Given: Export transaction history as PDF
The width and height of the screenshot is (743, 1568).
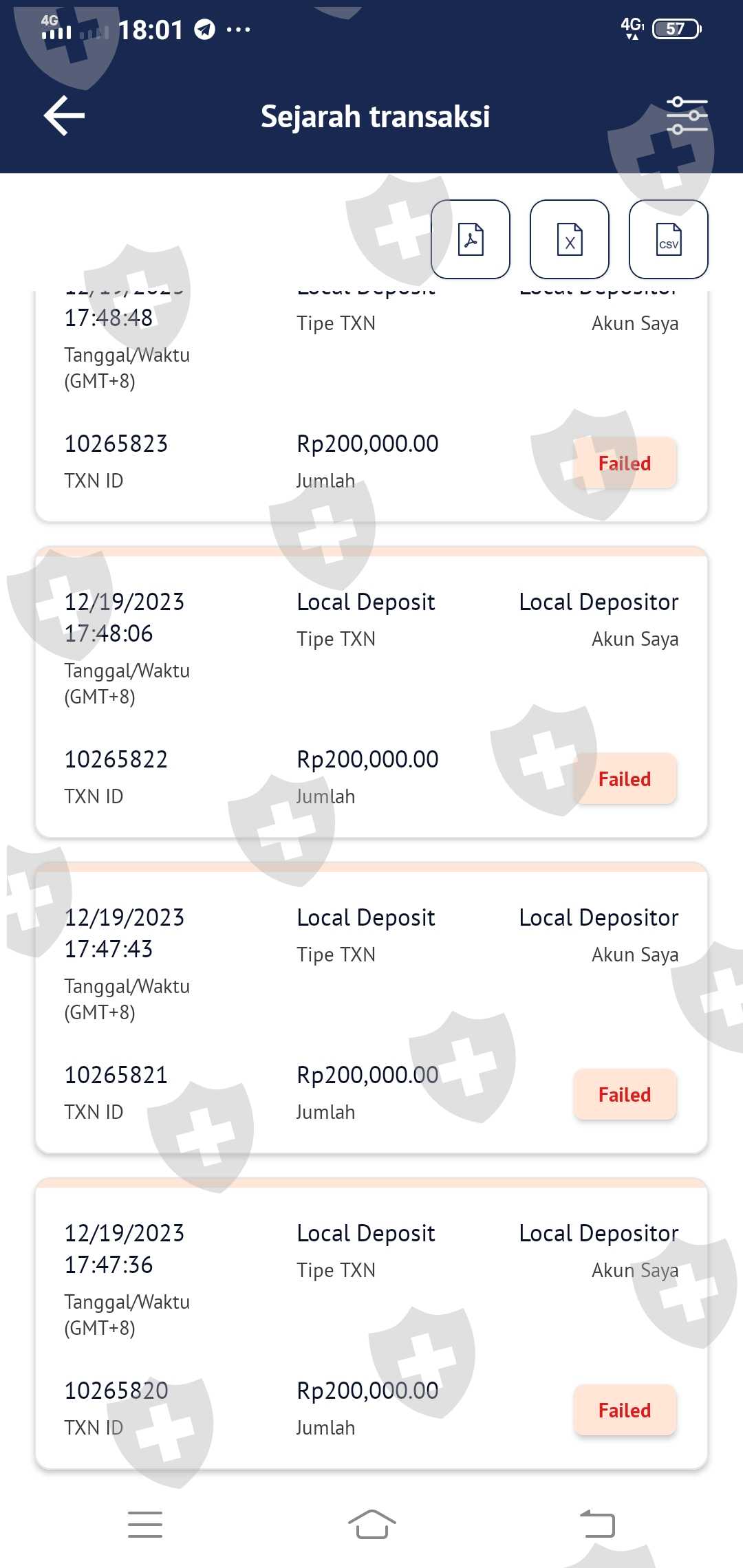Looking at the screenshot, I should tap(471, 239).
